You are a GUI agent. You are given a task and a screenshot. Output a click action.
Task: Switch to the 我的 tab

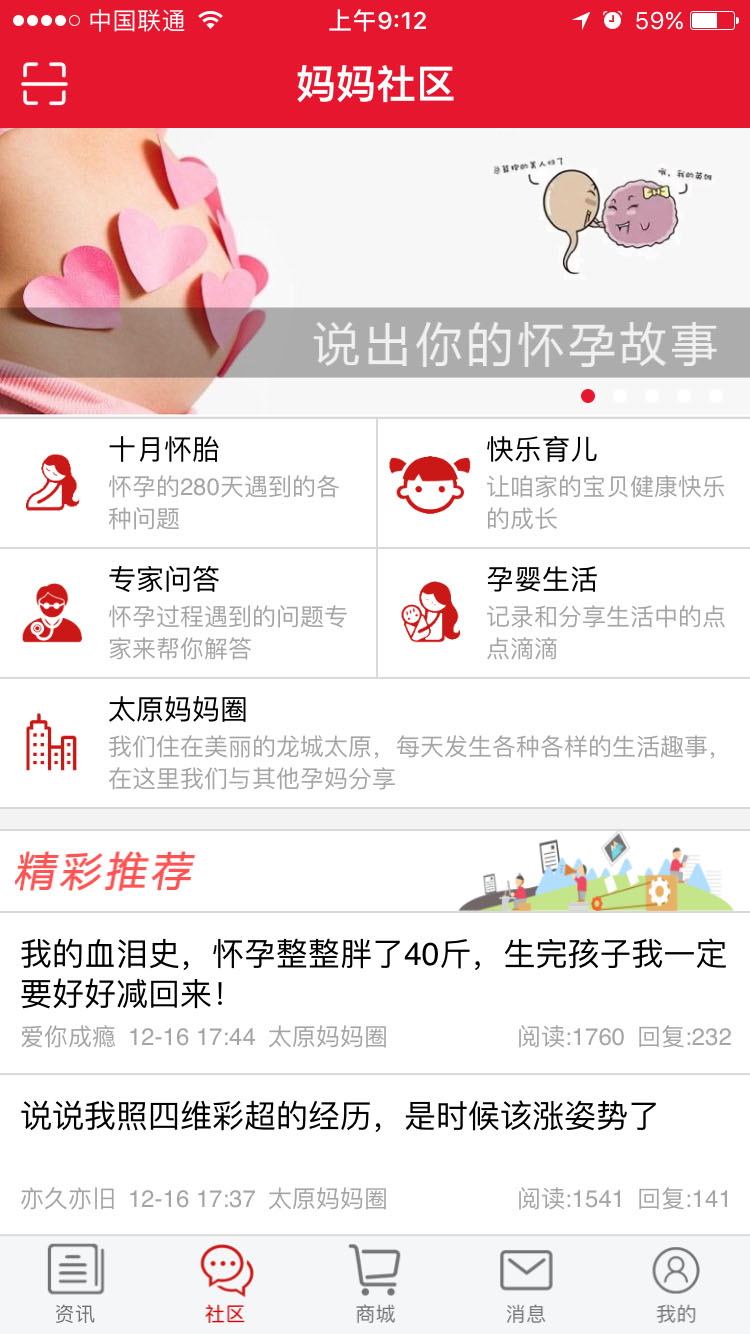tap(675, 1285)
